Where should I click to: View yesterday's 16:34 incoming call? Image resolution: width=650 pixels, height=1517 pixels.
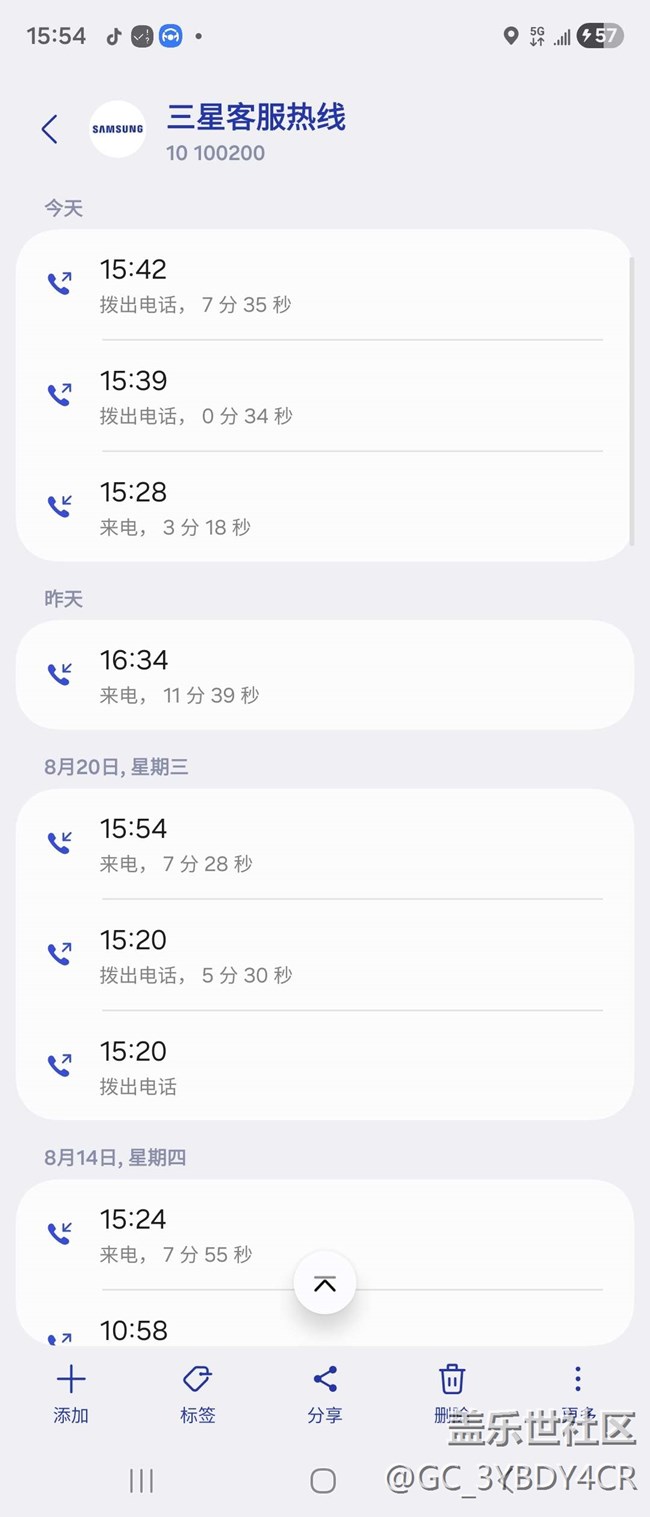tap(324, 675)
